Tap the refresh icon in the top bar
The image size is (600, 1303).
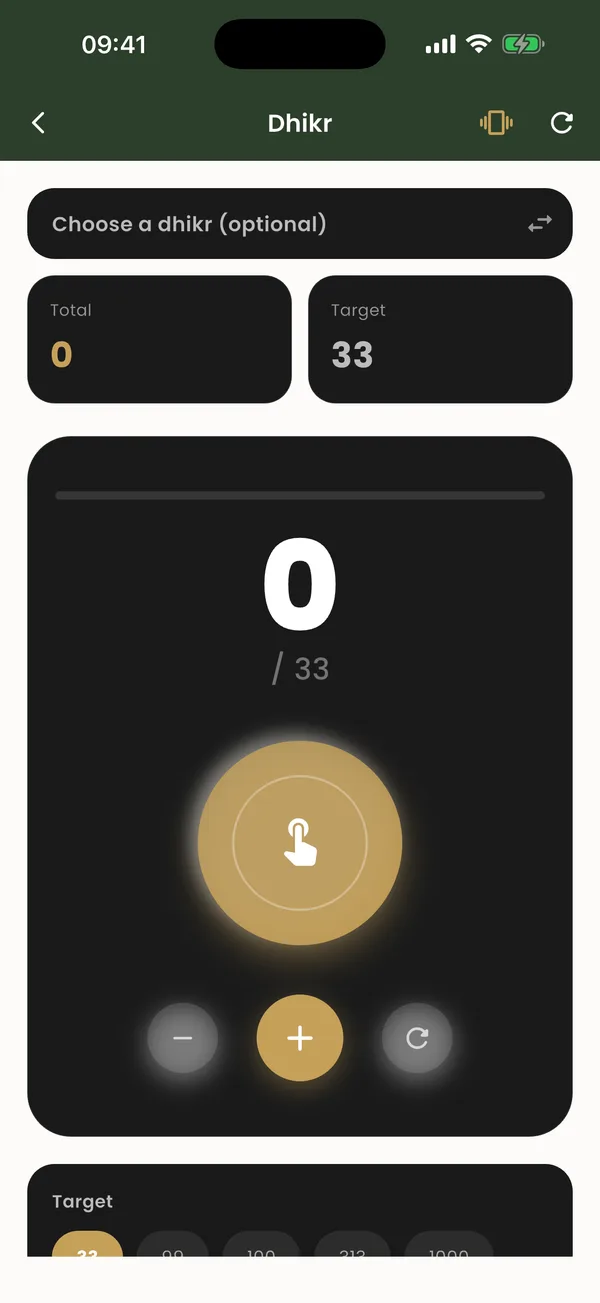[x=562, y=123]
